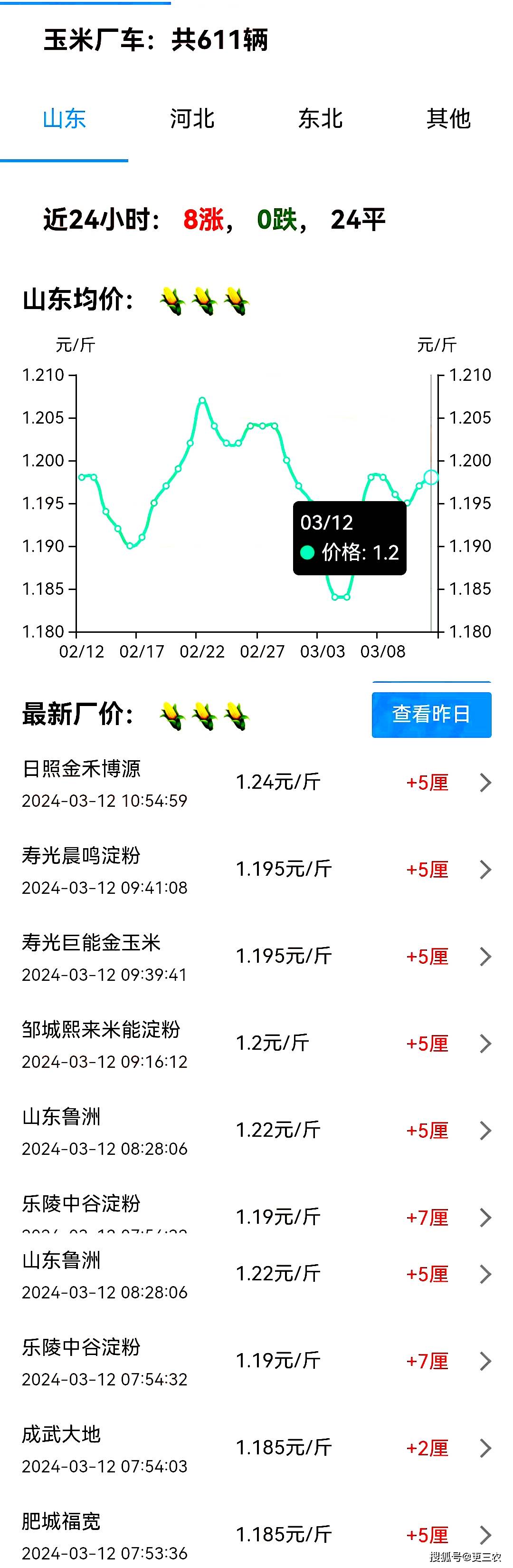Open the 日照金禾博源 price row

tap(256, 783)
